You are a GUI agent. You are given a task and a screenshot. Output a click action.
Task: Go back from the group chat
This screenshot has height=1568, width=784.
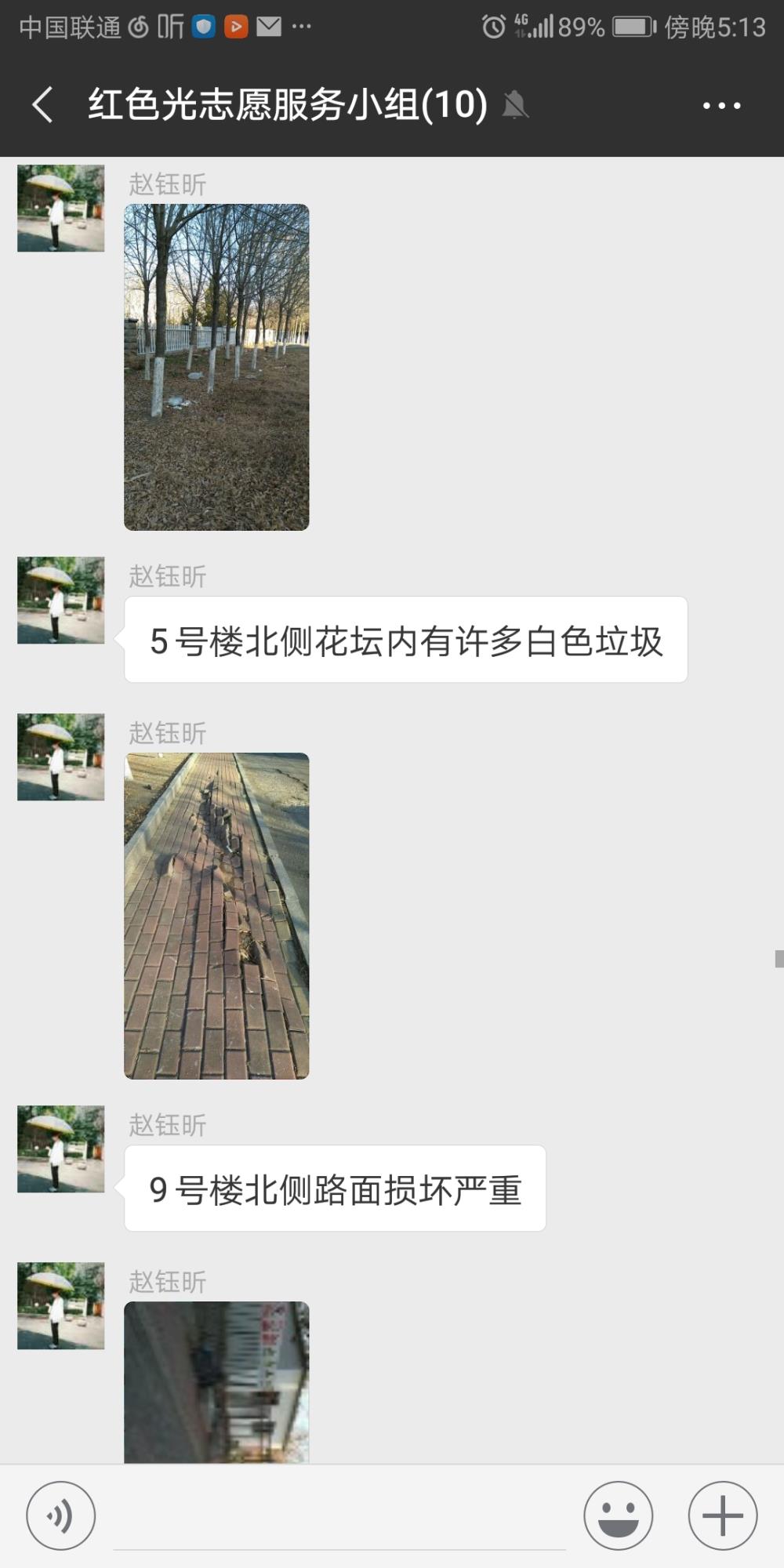tap(43, 104)
